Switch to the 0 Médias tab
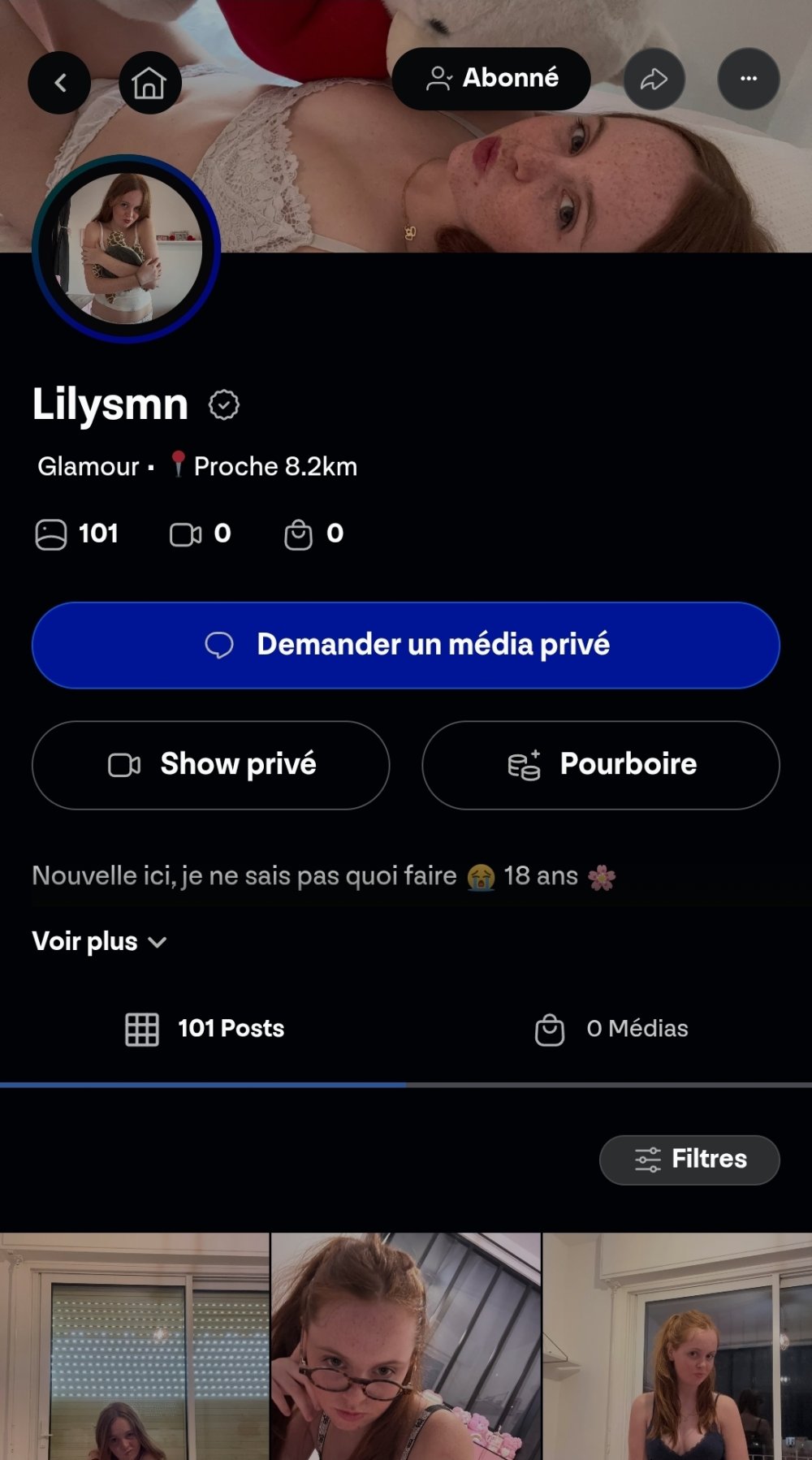This screenshot has height=1460, width=812. click(609, 1029)
